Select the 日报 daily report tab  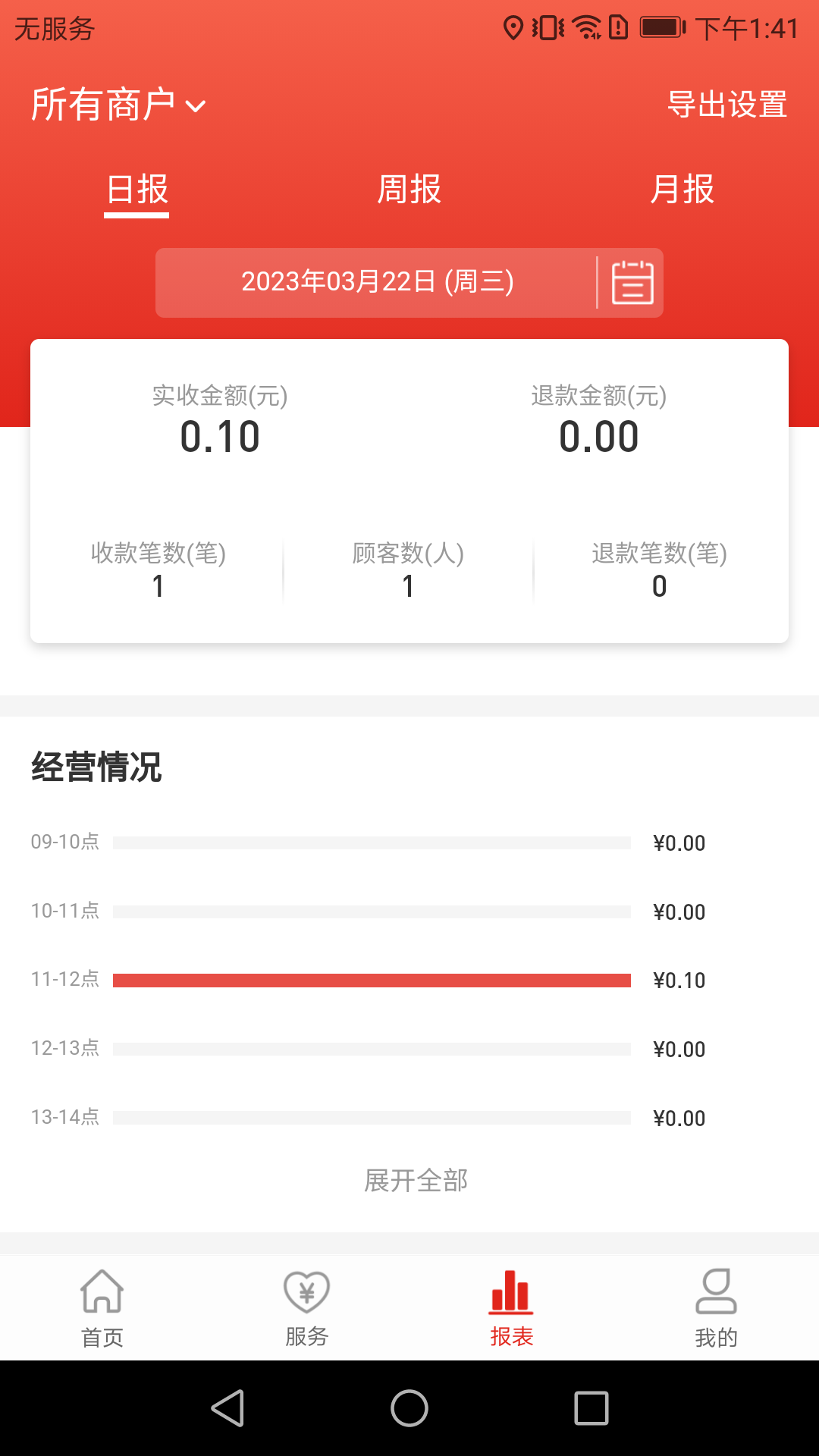point(136,190)
